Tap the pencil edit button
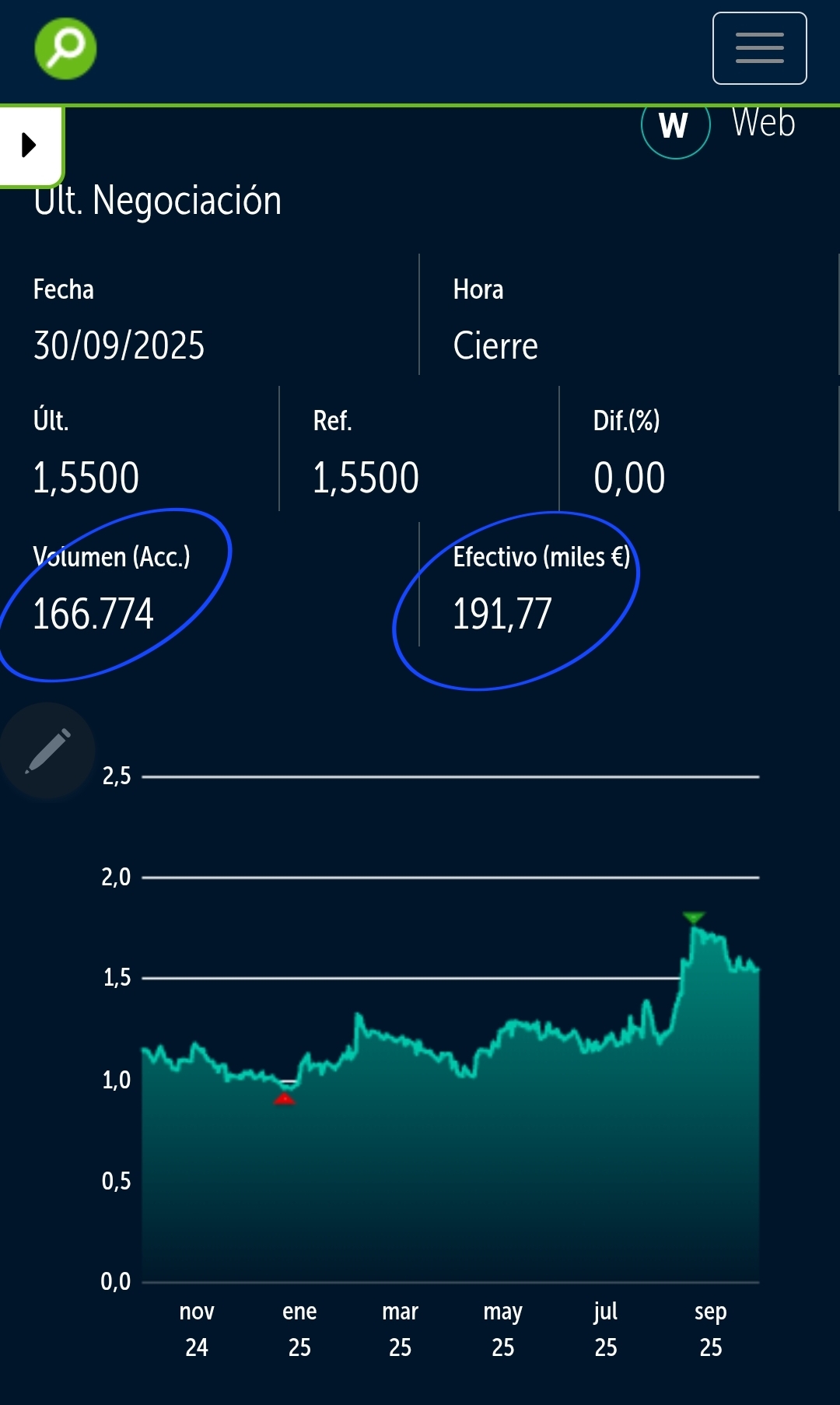 [47, 751]
